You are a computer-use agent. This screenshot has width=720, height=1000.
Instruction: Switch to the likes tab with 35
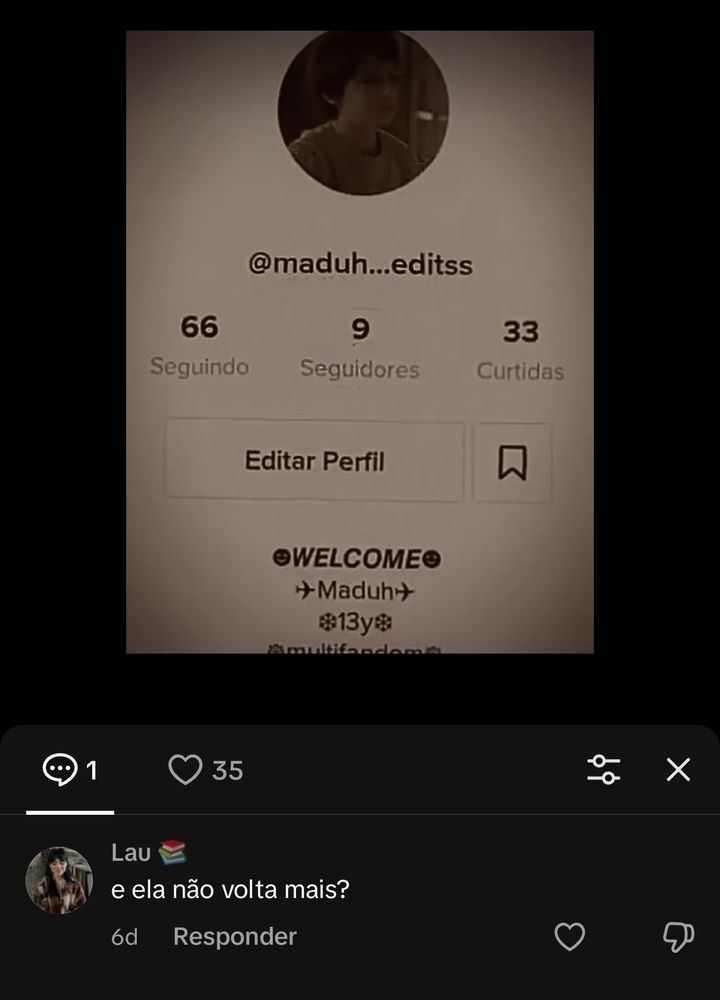point(205,770)
